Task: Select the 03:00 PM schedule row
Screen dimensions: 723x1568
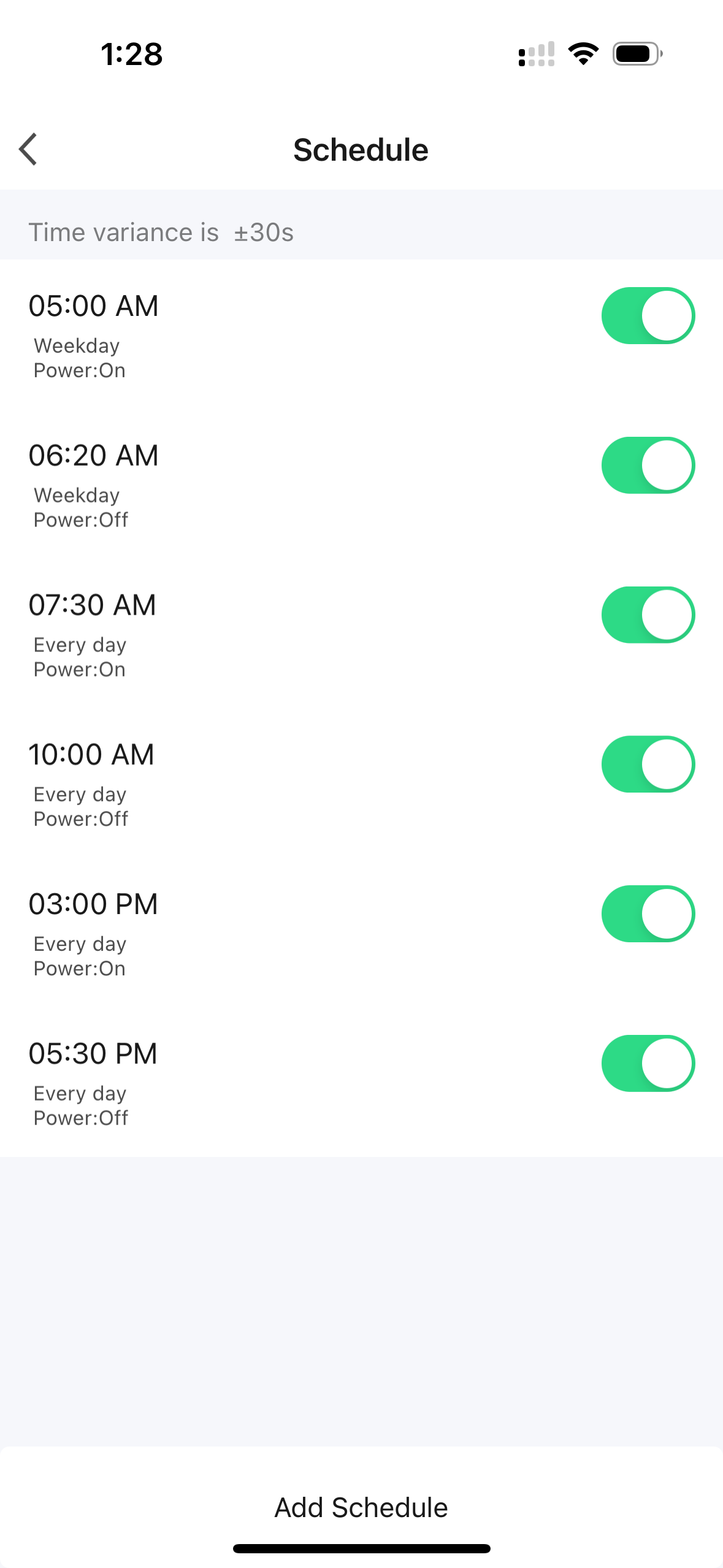Action: (x=245, y=934)
